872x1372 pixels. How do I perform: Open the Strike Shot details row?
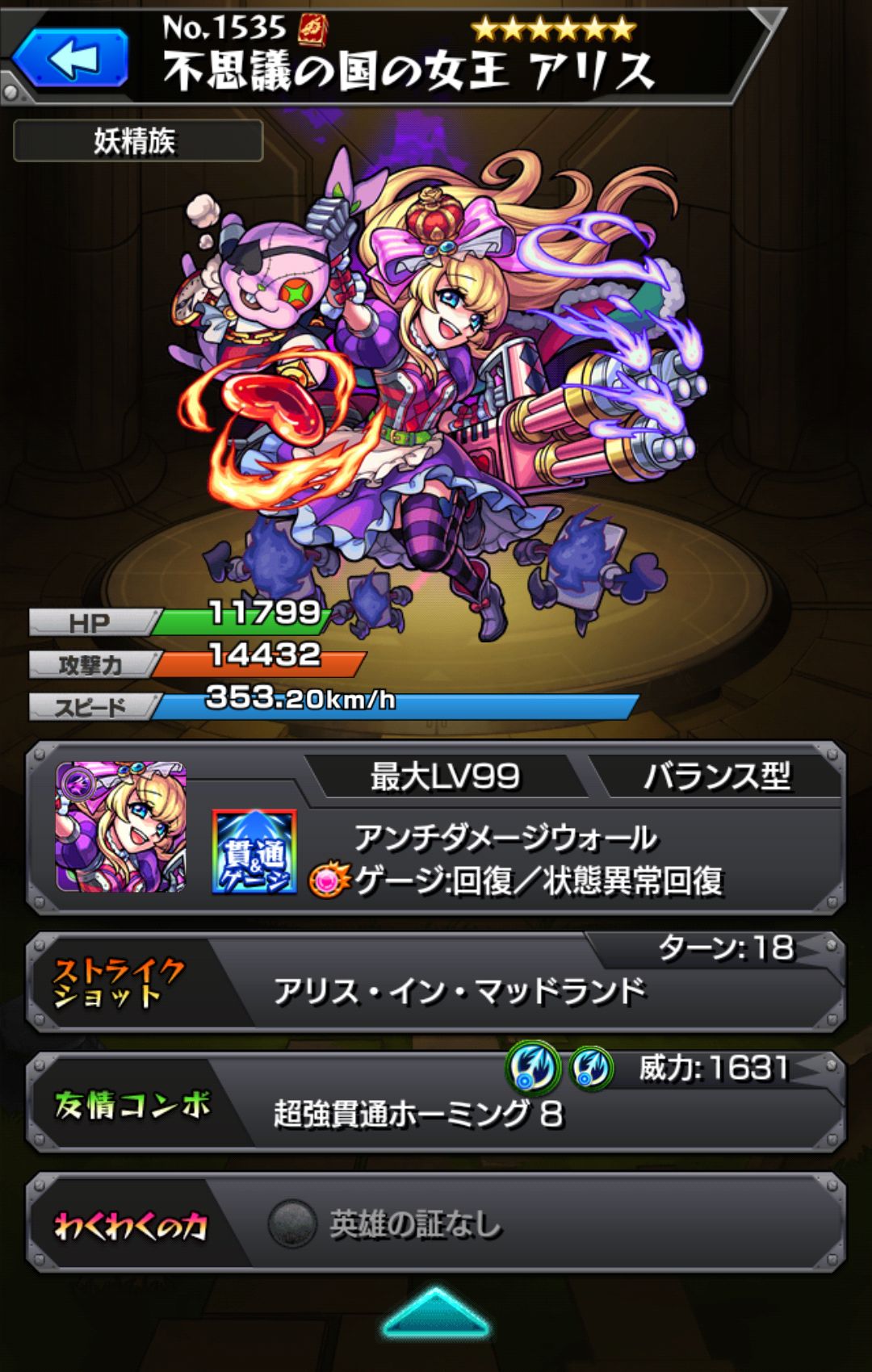tap(436, 983)
